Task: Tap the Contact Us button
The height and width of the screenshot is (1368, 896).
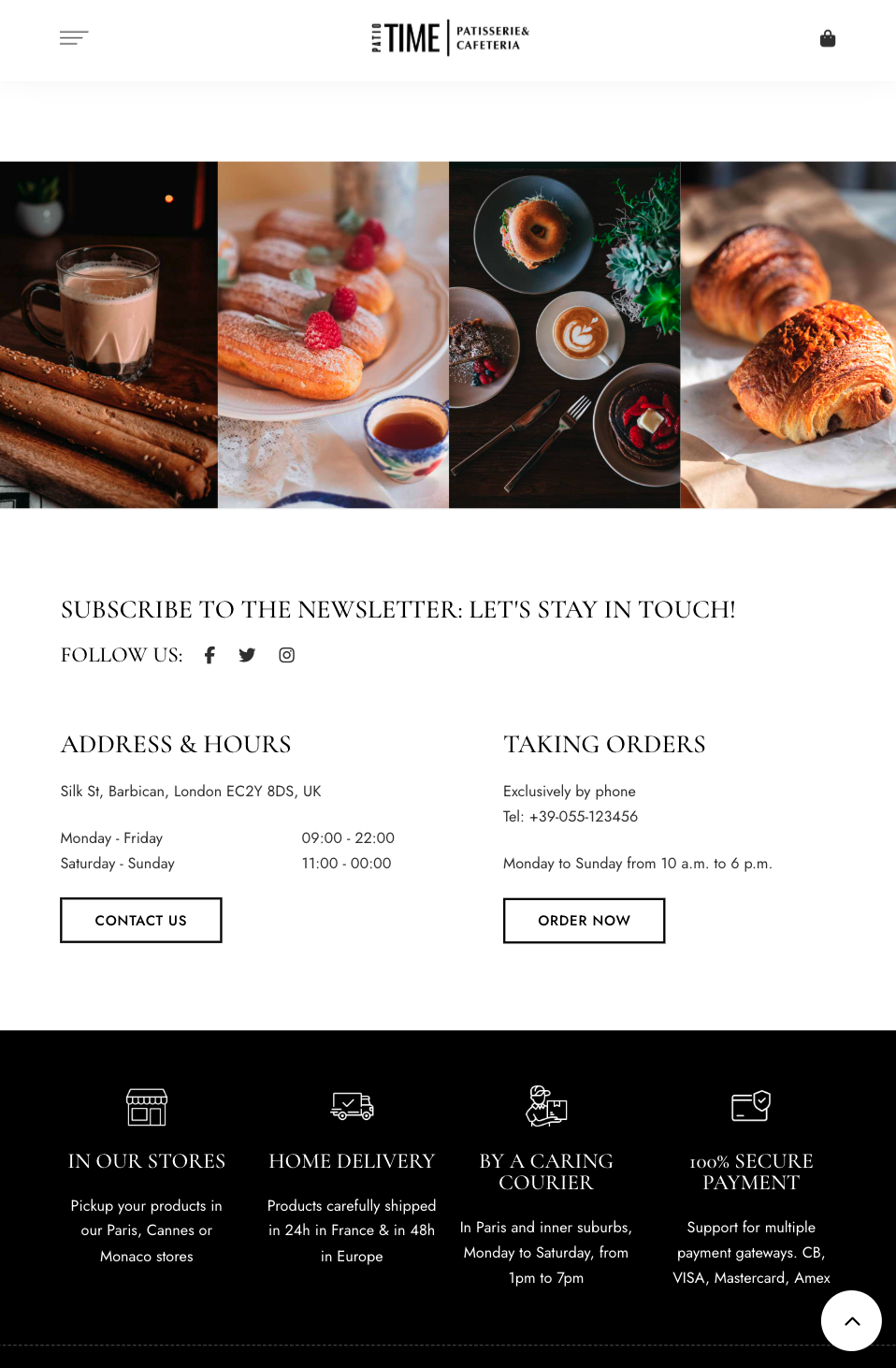Action: (141, 921)
